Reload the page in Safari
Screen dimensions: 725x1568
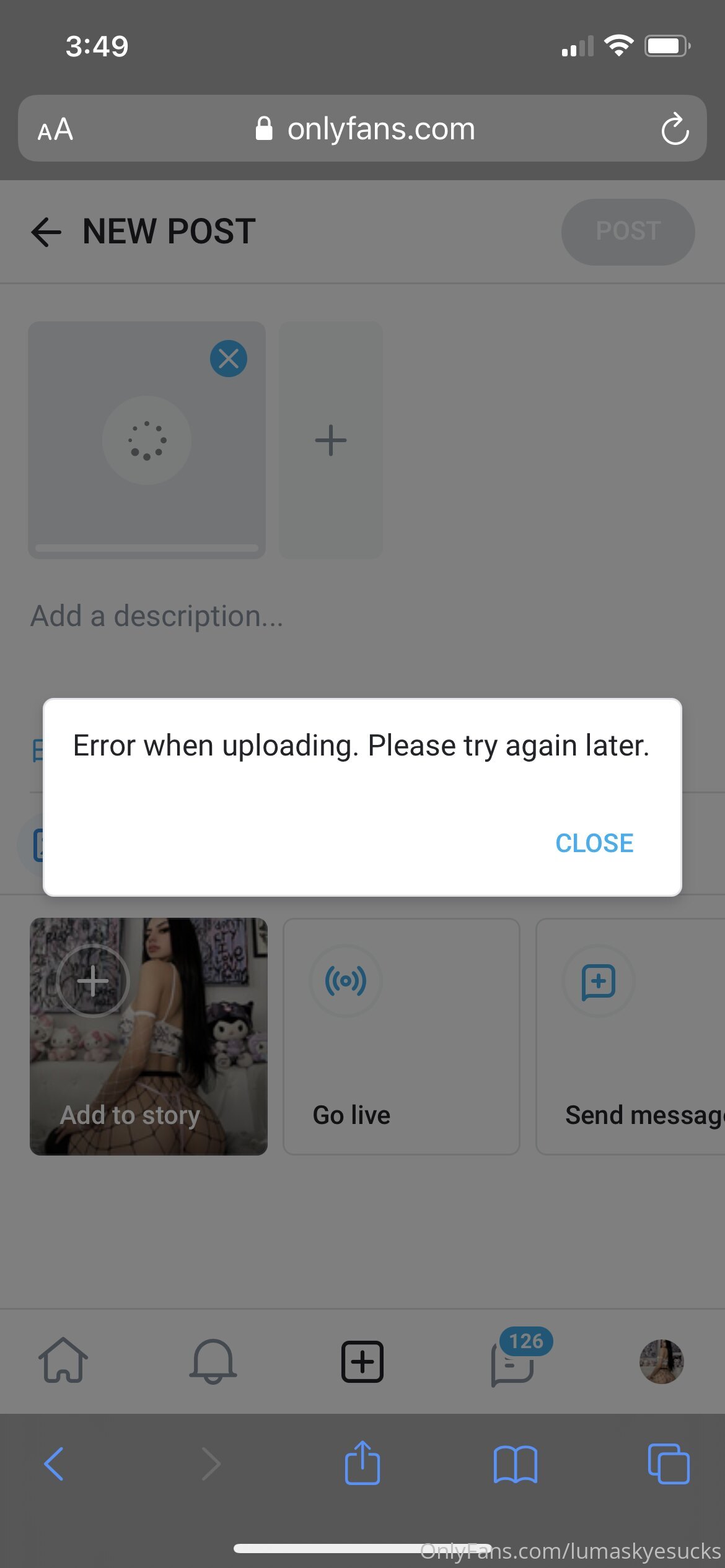pos(675,129)
